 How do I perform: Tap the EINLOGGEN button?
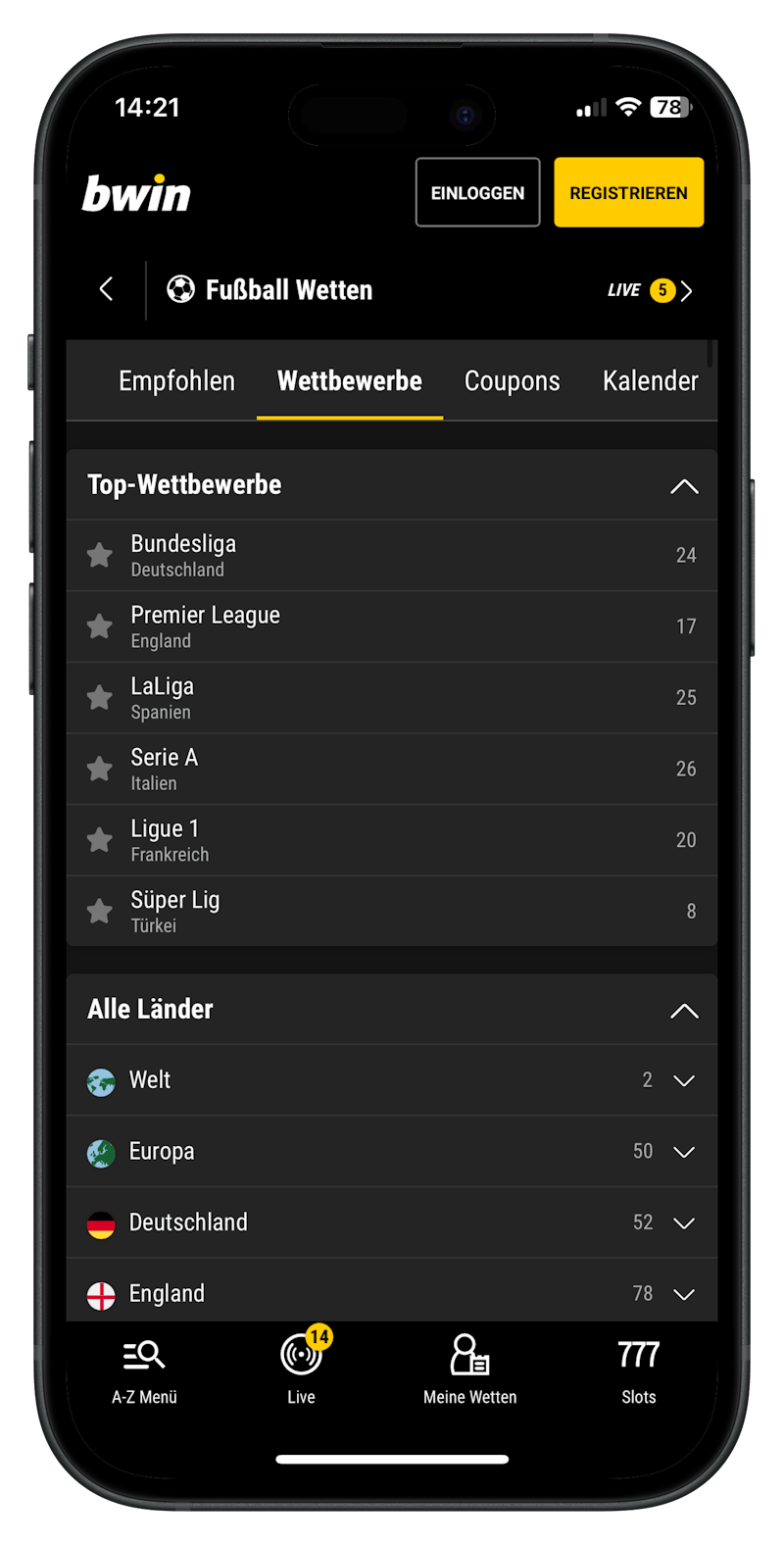[477, 192]
